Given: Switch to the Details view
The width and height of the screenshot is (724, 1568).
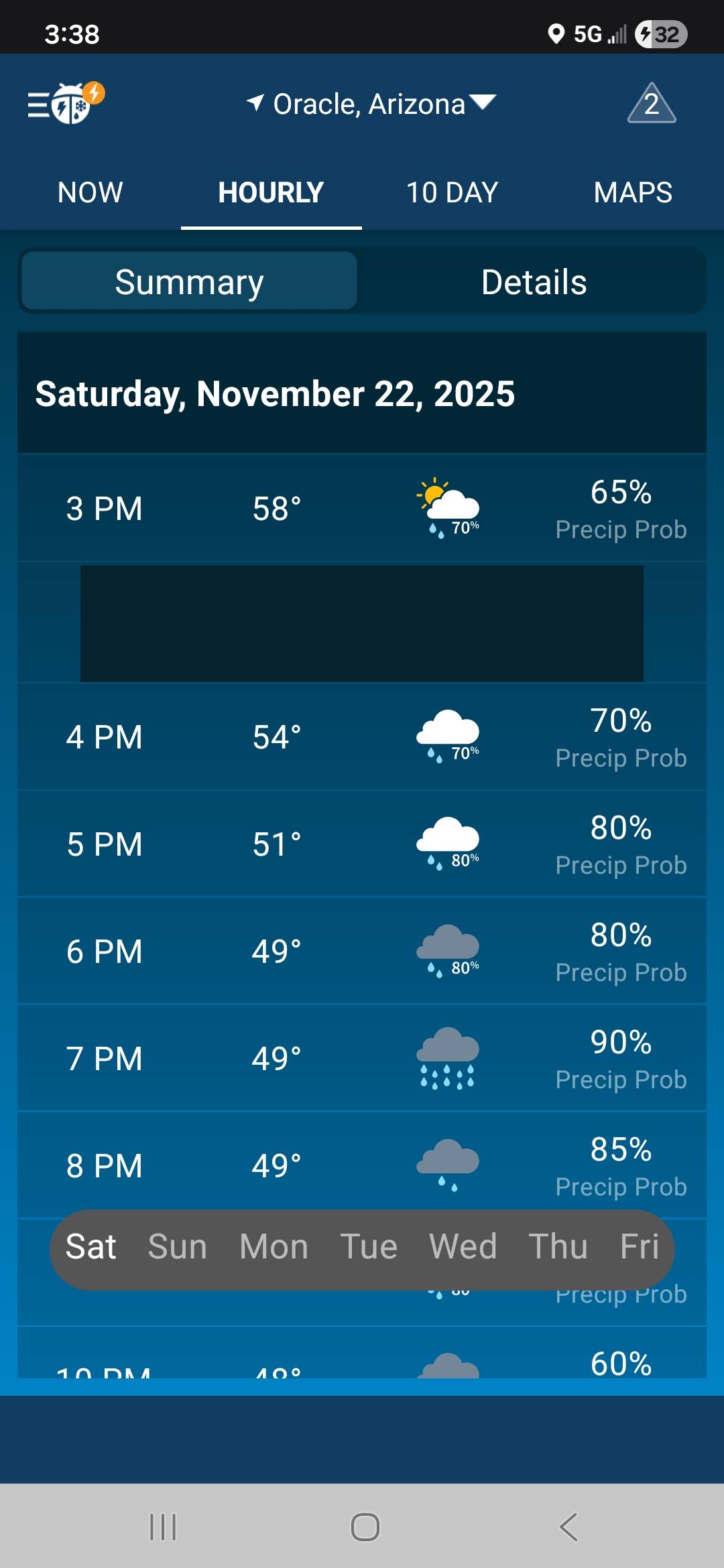Looking at the screenshot, I should [x=534, y=282].
